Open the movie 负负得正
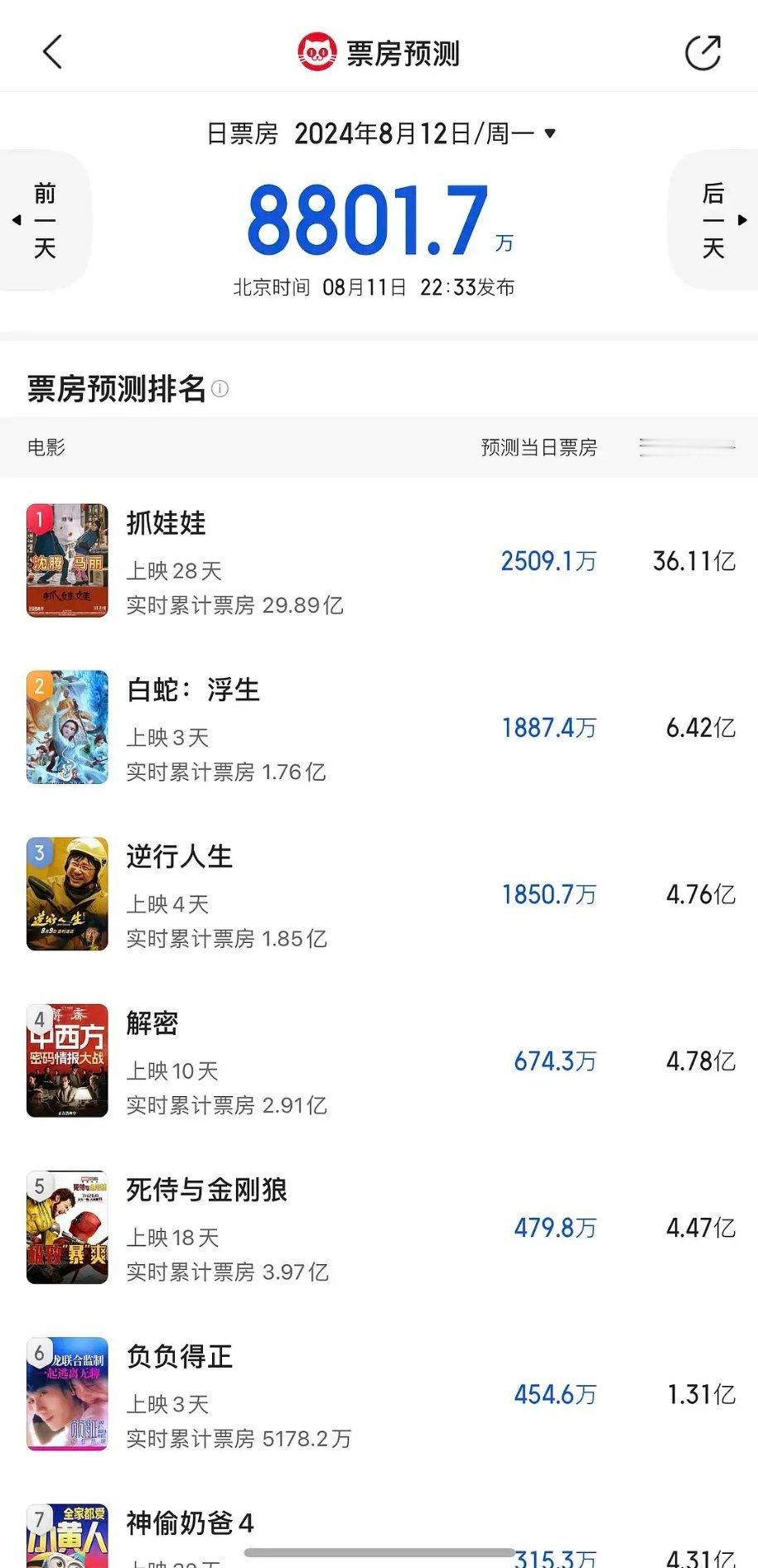The image size is (758, 1568). coord(179,1358)
